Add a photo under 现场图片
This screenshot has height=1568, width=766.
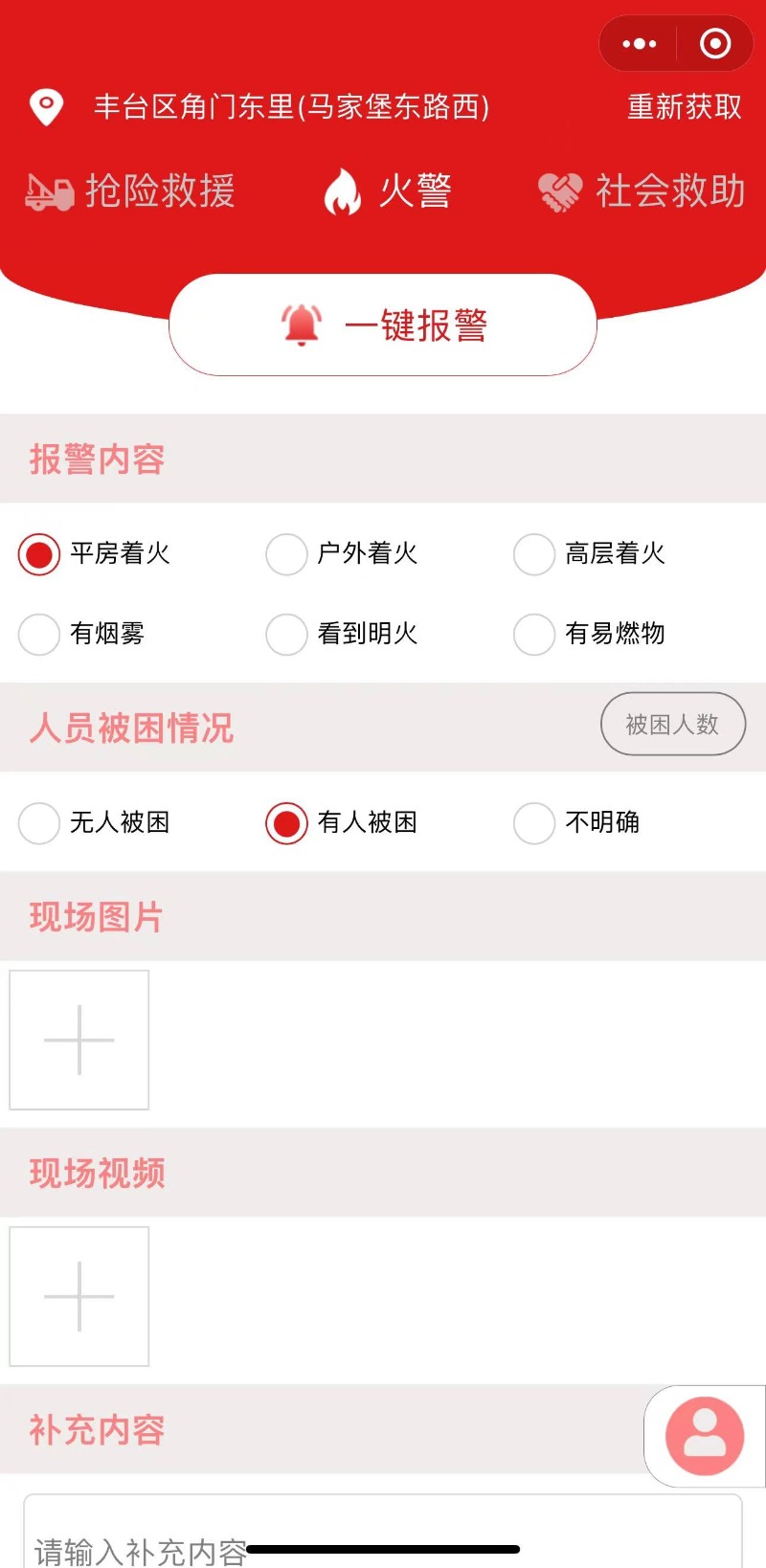(x=79, y=1040)
